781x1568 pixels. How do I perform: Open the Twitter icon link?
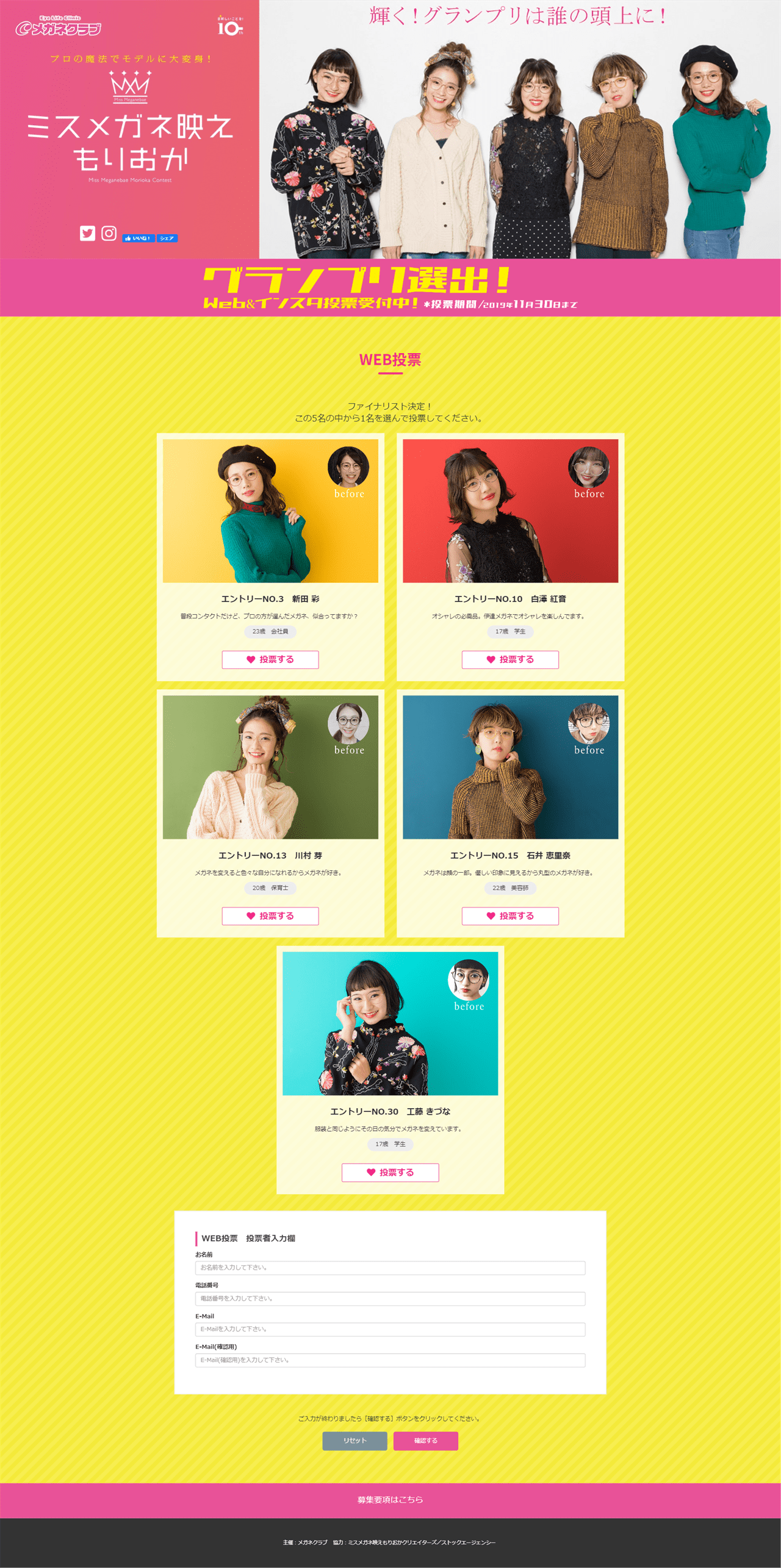coord(87,234)
